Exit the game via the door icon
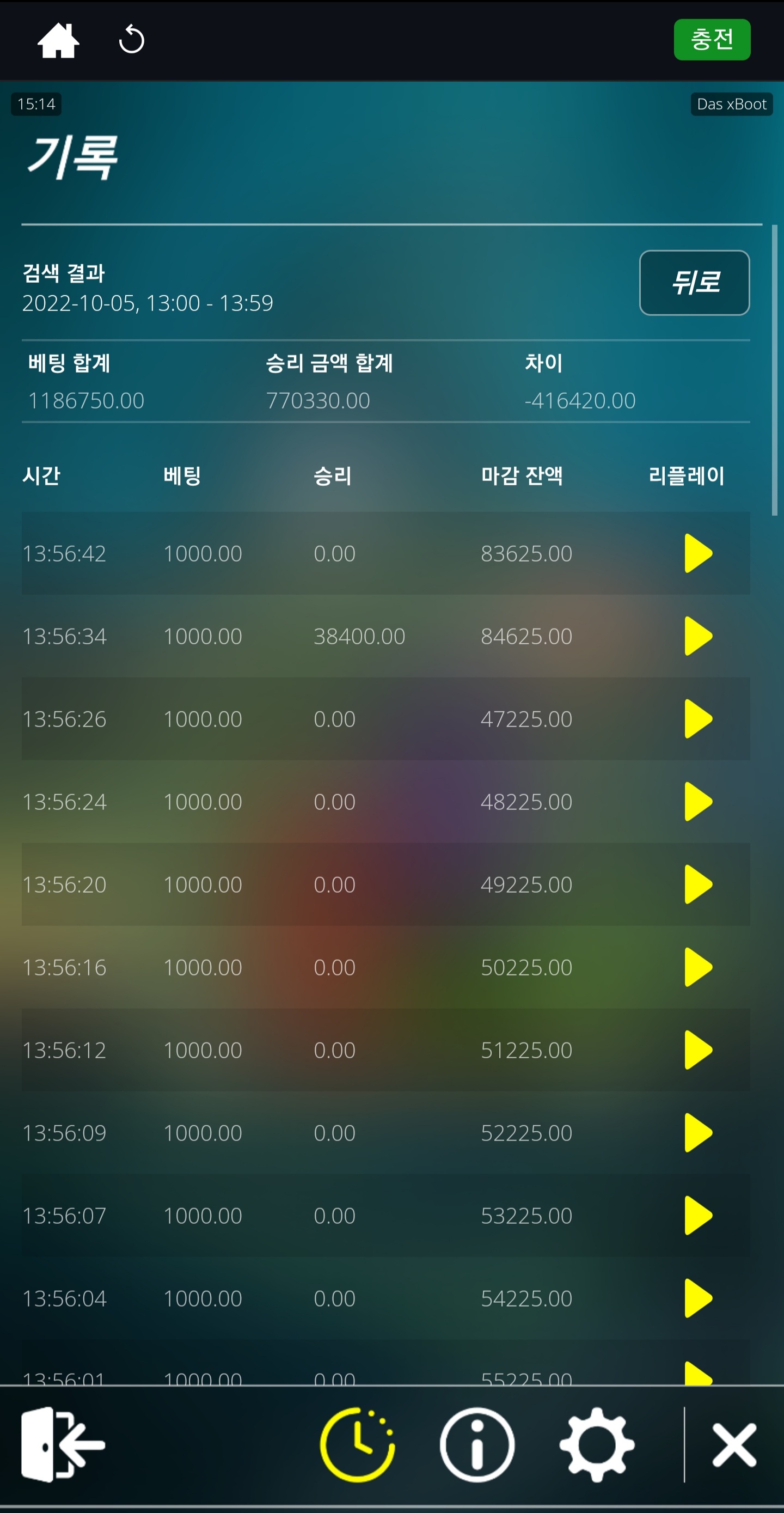 (x=63, y=1444)
